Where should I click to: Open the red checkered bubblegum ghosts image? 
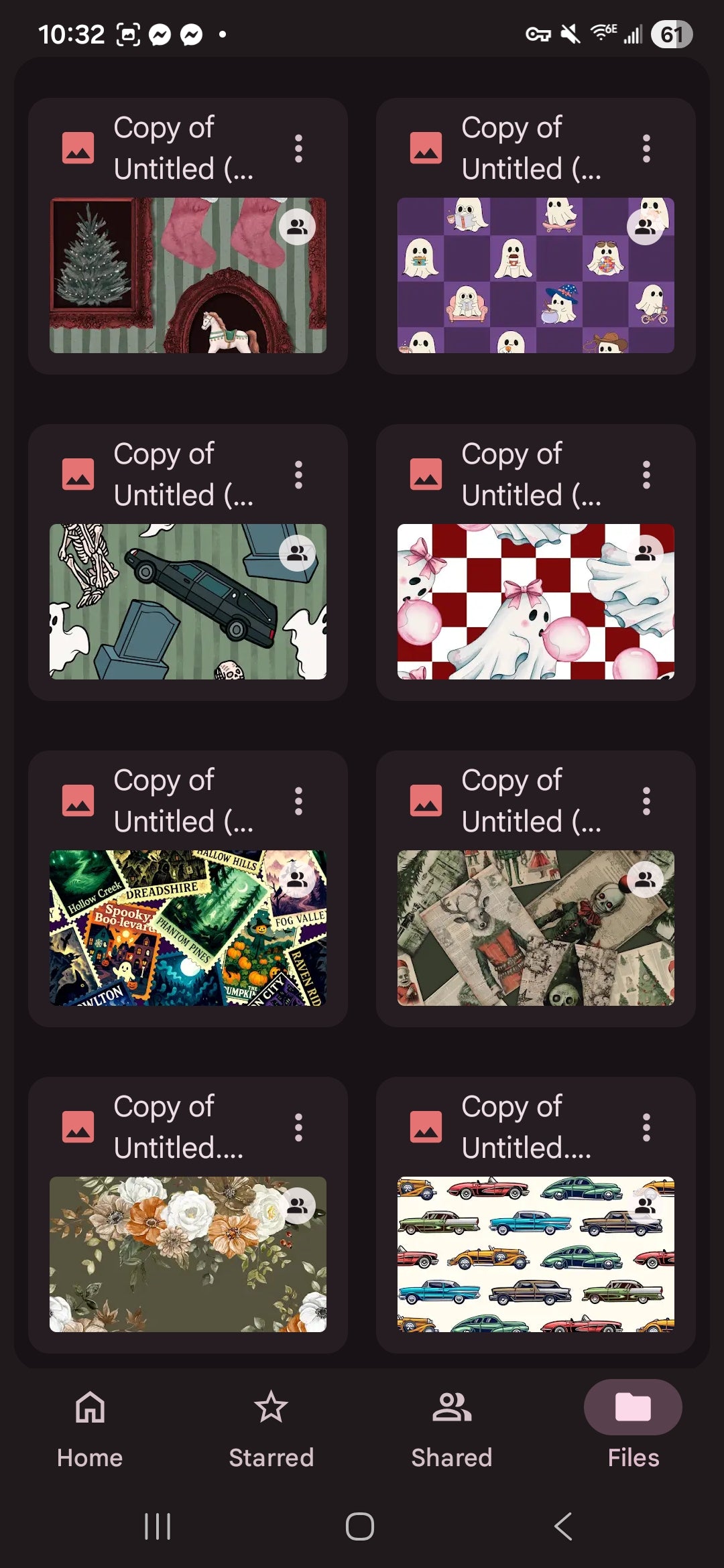click(535, 601)
